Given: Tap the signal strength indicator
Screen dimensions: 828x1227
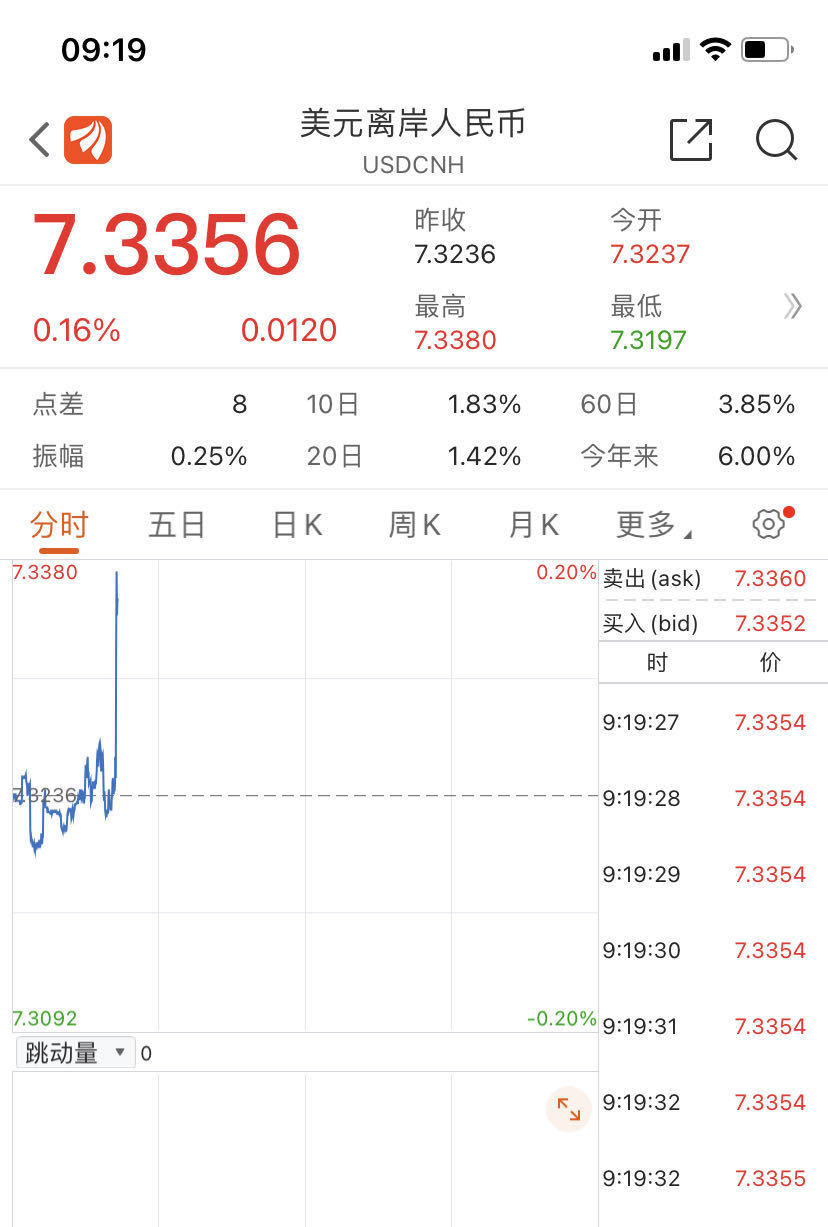Looking at the screenshot, I should click(x=668, y=48).
